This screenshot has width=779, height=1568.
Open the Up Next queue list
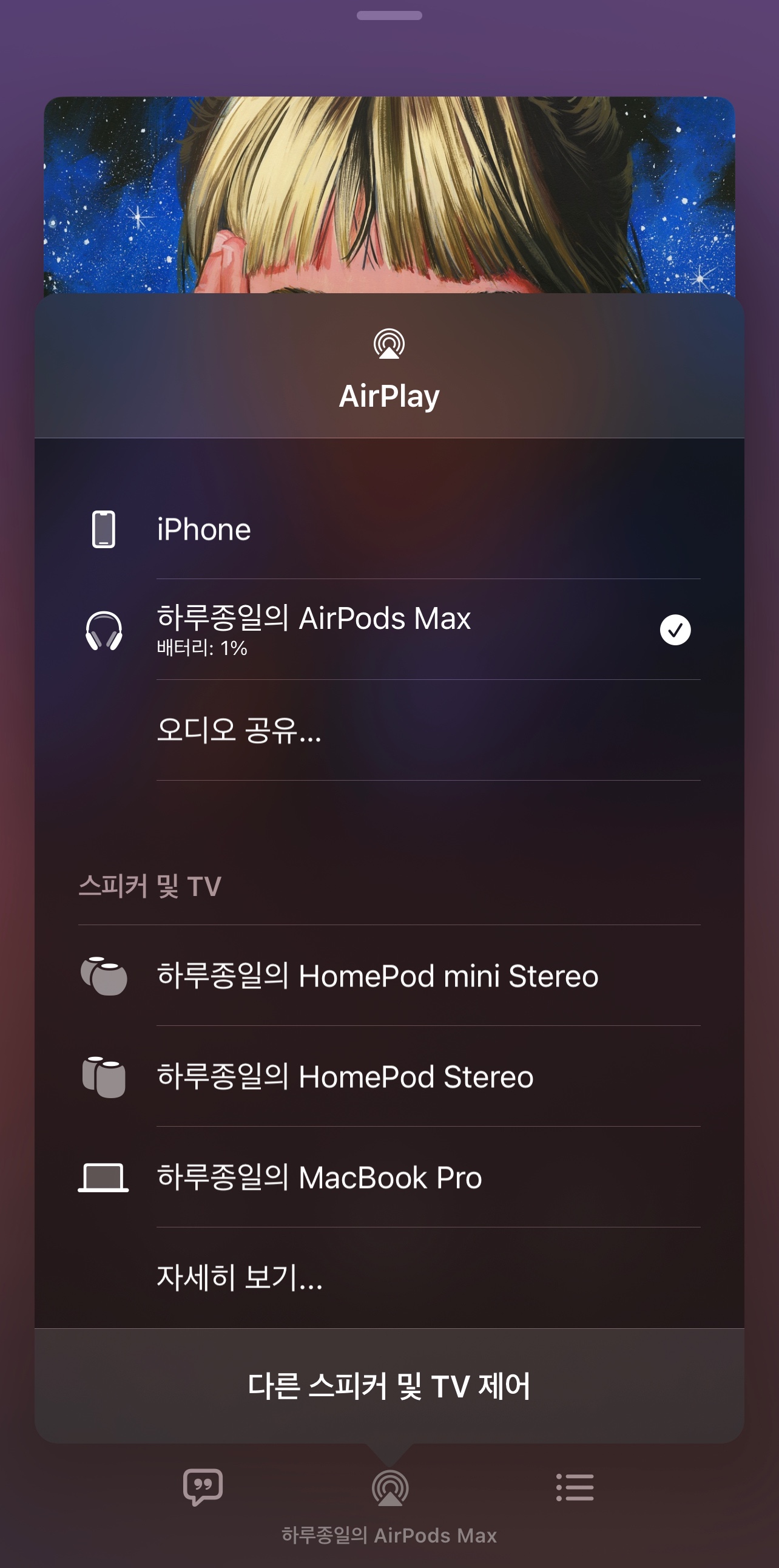pyautogui.click(x=575, y=1487)
